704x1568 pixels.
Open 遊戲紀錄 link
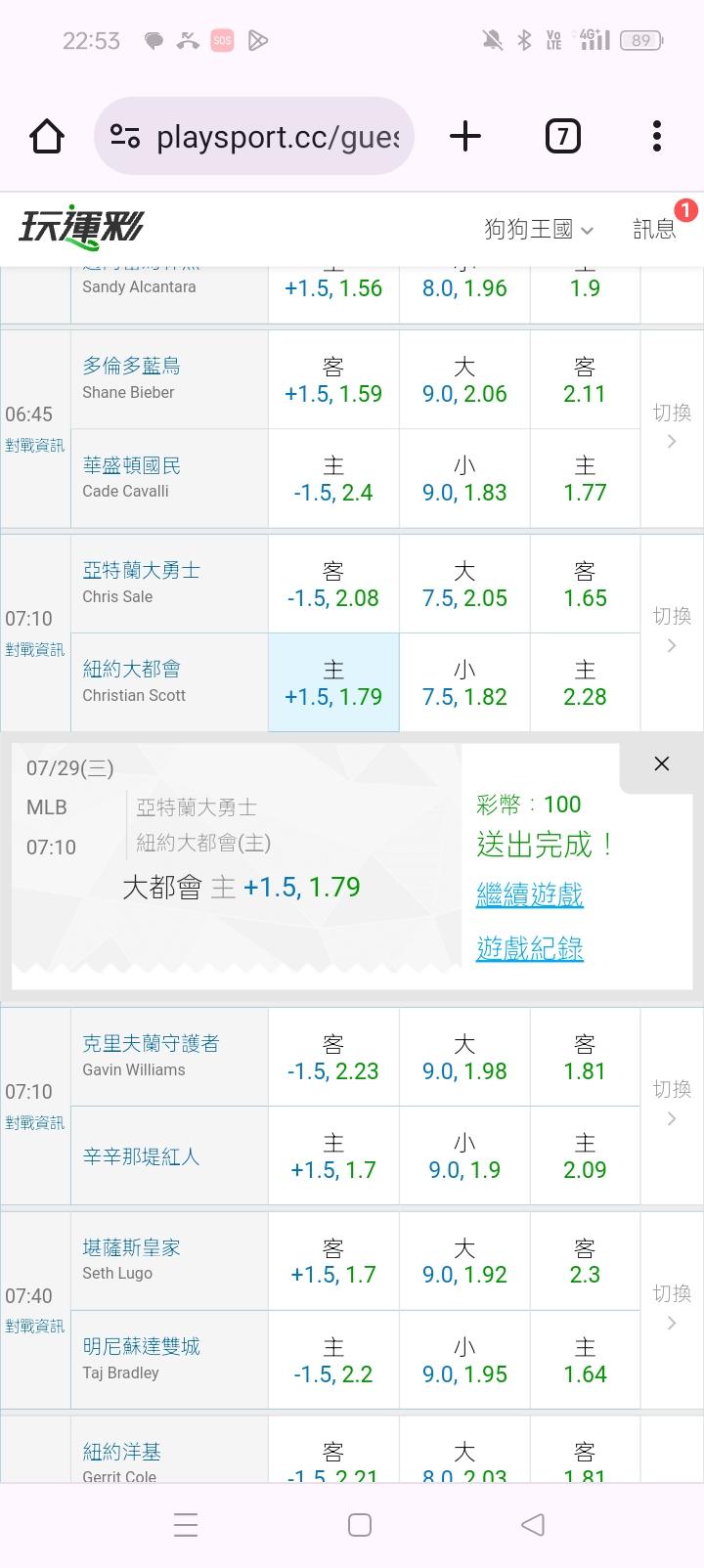[529, 947]
